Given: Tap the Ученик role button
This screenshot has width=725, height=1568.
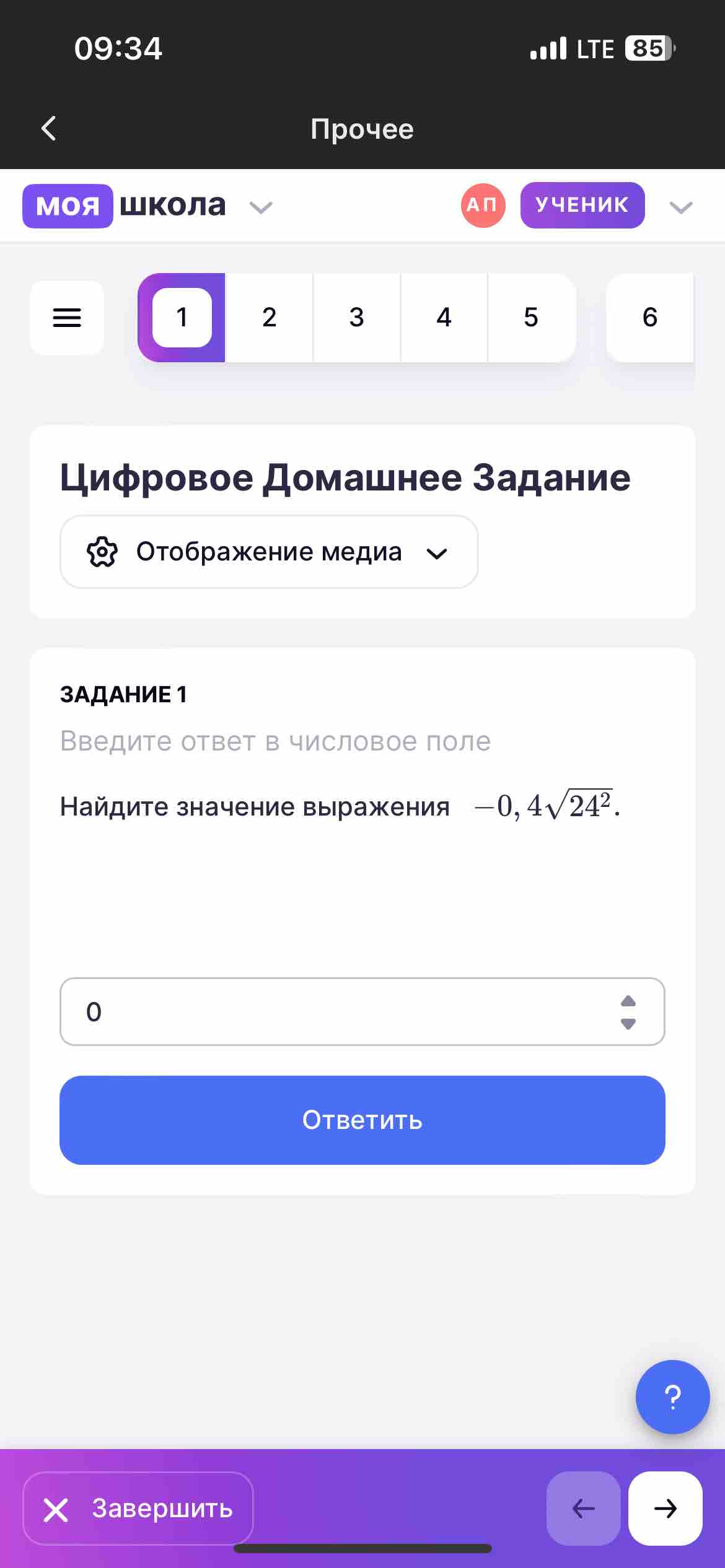Looking at the screenshot, I should [582, 205].
